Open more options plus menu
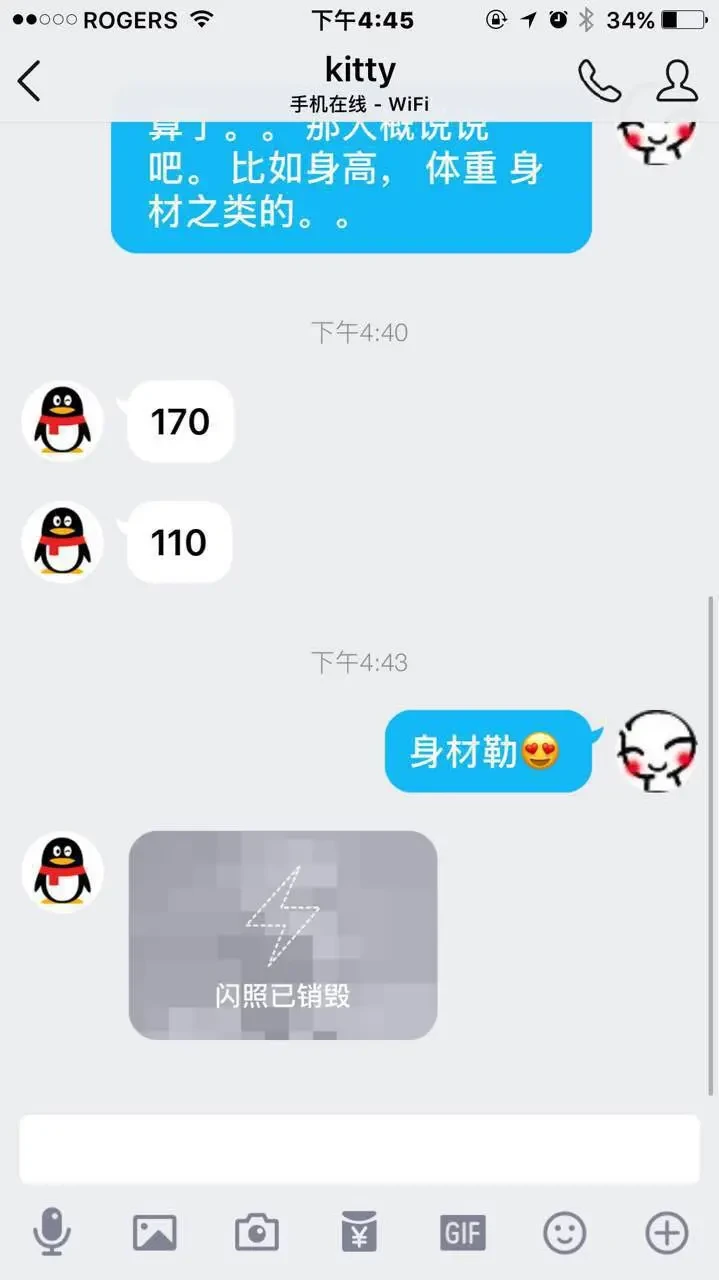The height and width of the screenshot is (1280, 719). [x=667, y=1232]
